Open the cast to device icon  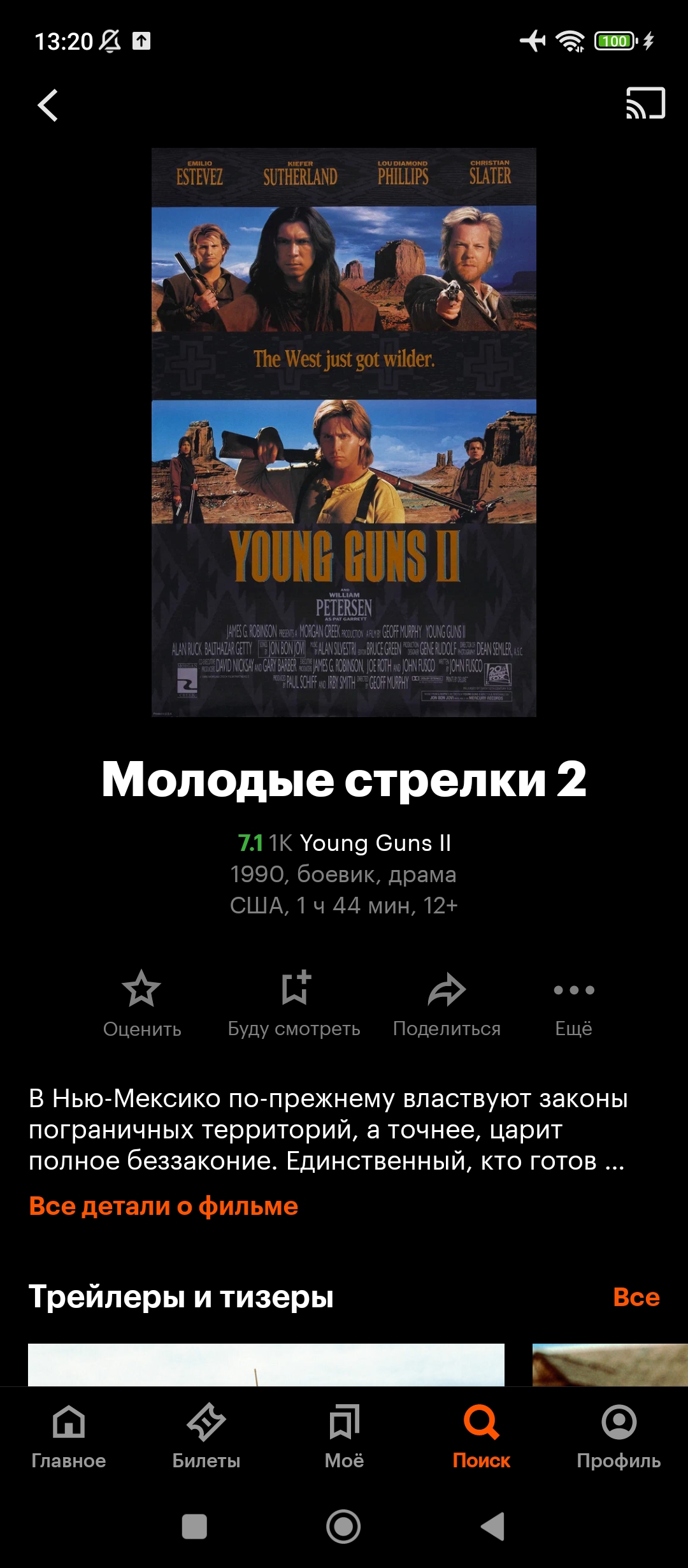click(645, 104)
